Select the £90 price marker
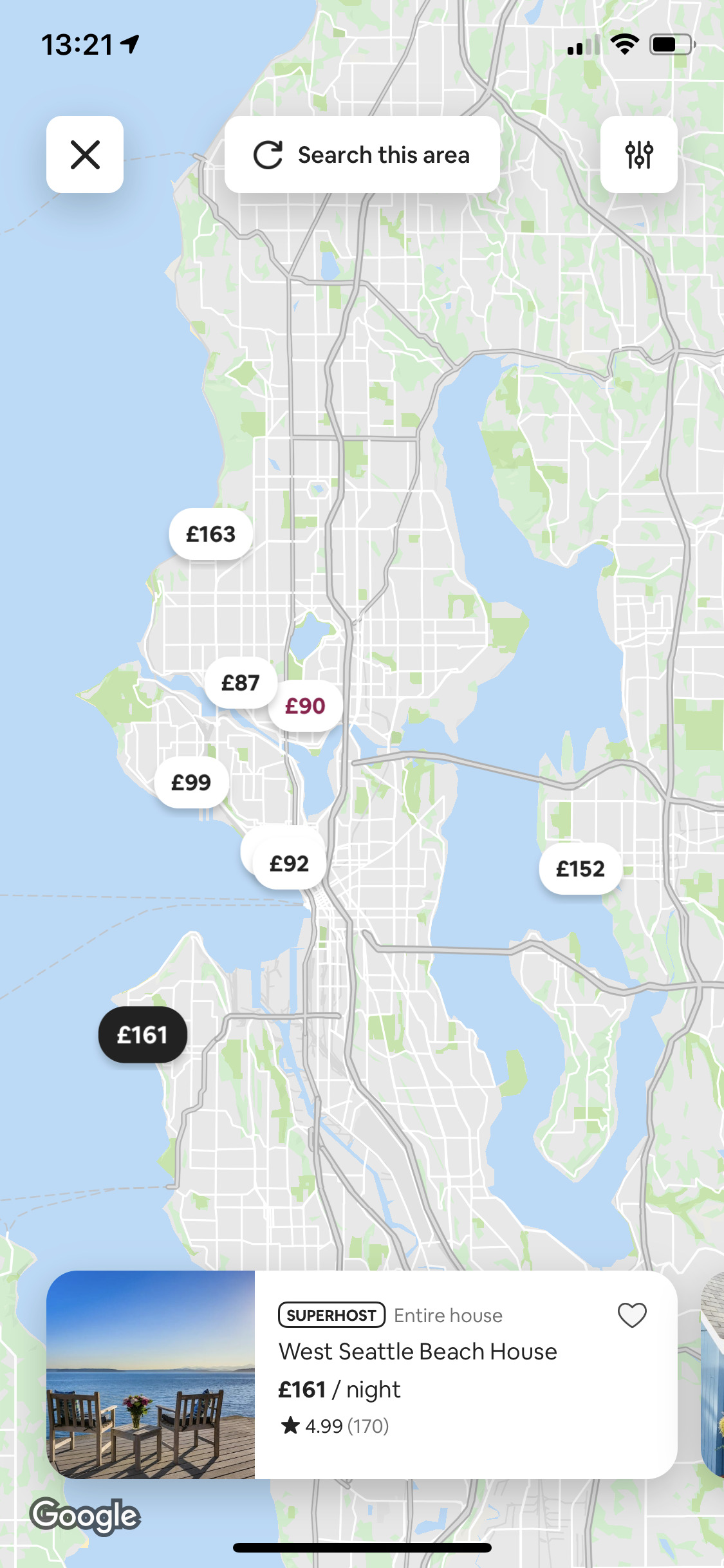Image resolution: width=724 pixels, height=1568 pixels. (306, 706)
